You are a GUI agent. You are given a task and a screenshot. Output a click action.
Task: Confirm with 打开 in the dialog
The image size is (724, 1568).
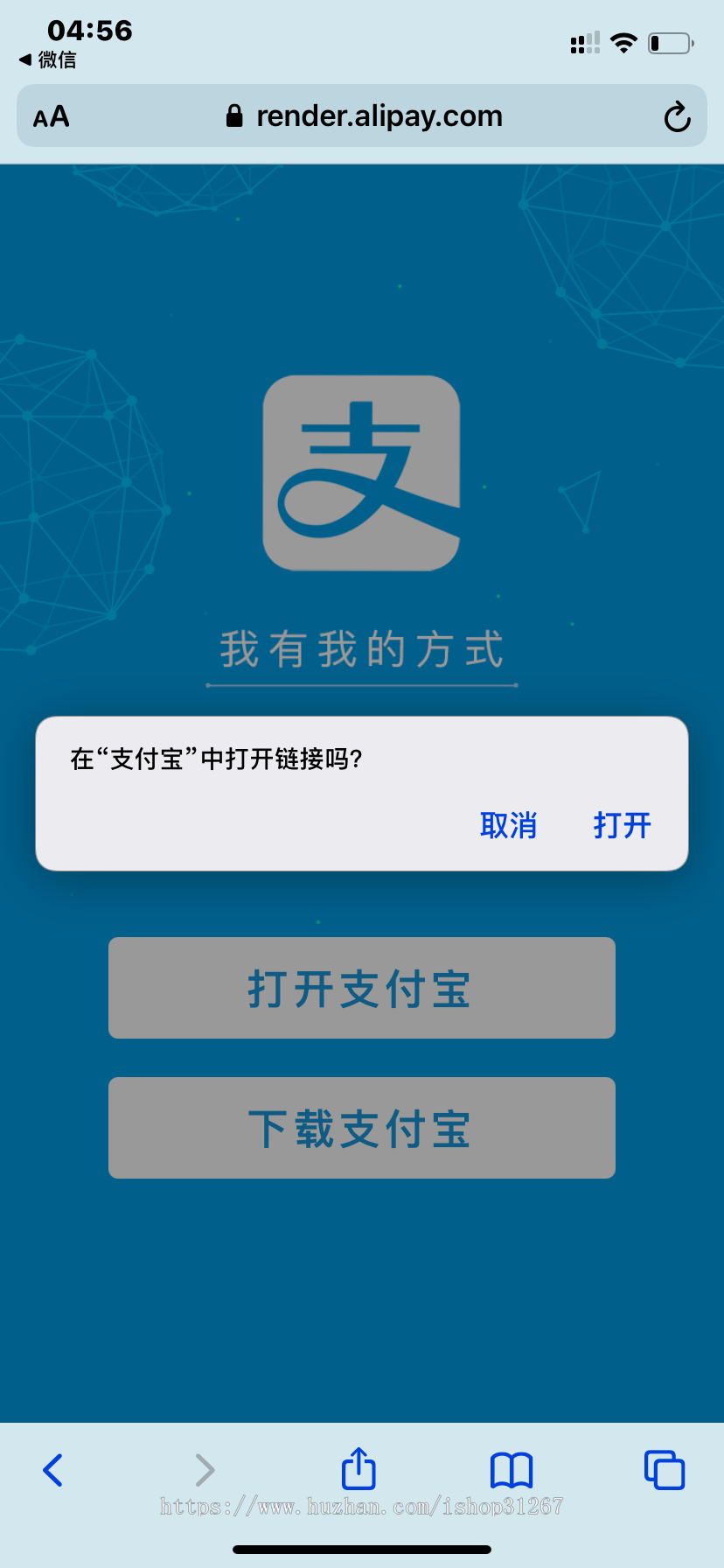[x=622, y=825]
